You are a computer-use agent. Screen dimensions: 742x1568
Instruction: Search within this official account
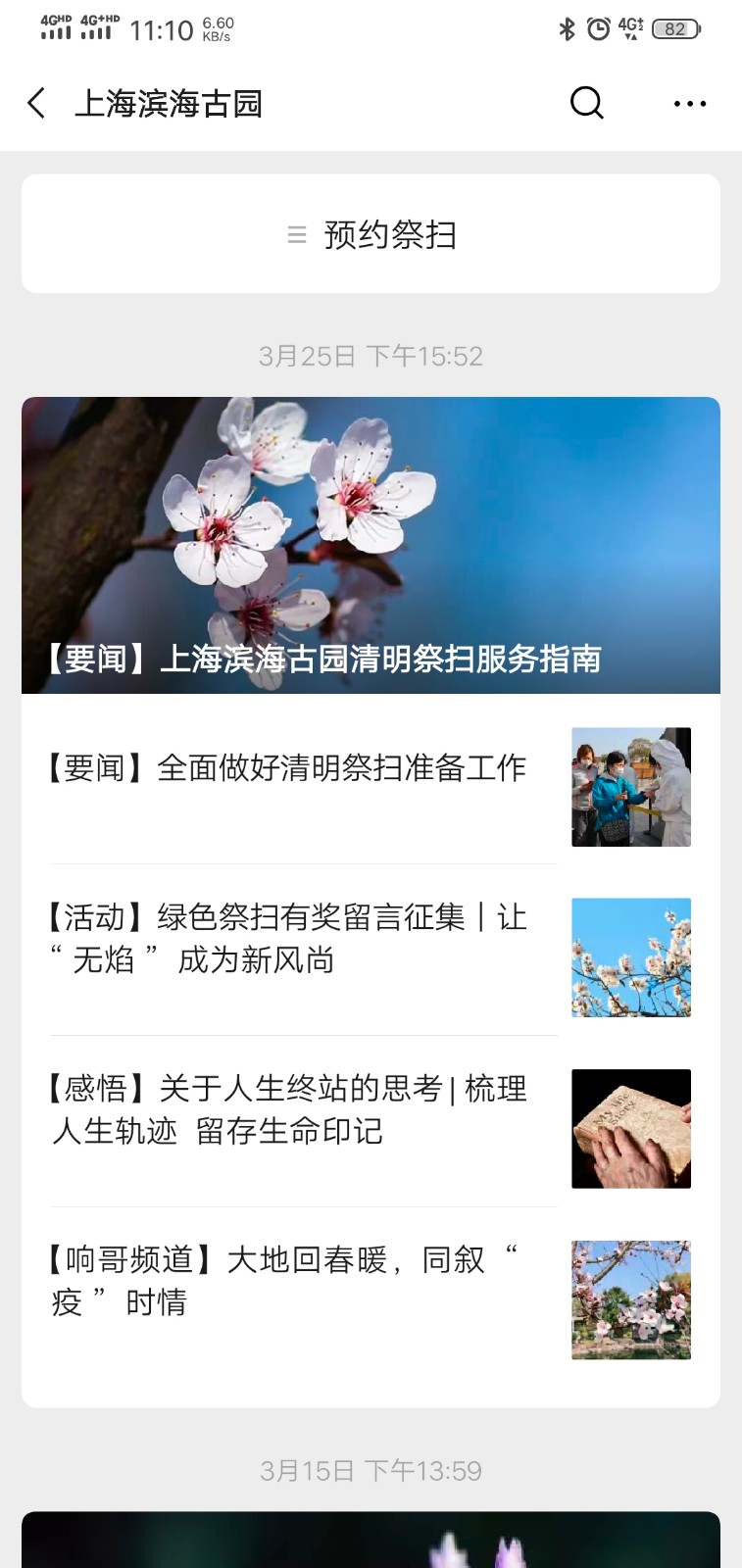click(x=586, y=103)
